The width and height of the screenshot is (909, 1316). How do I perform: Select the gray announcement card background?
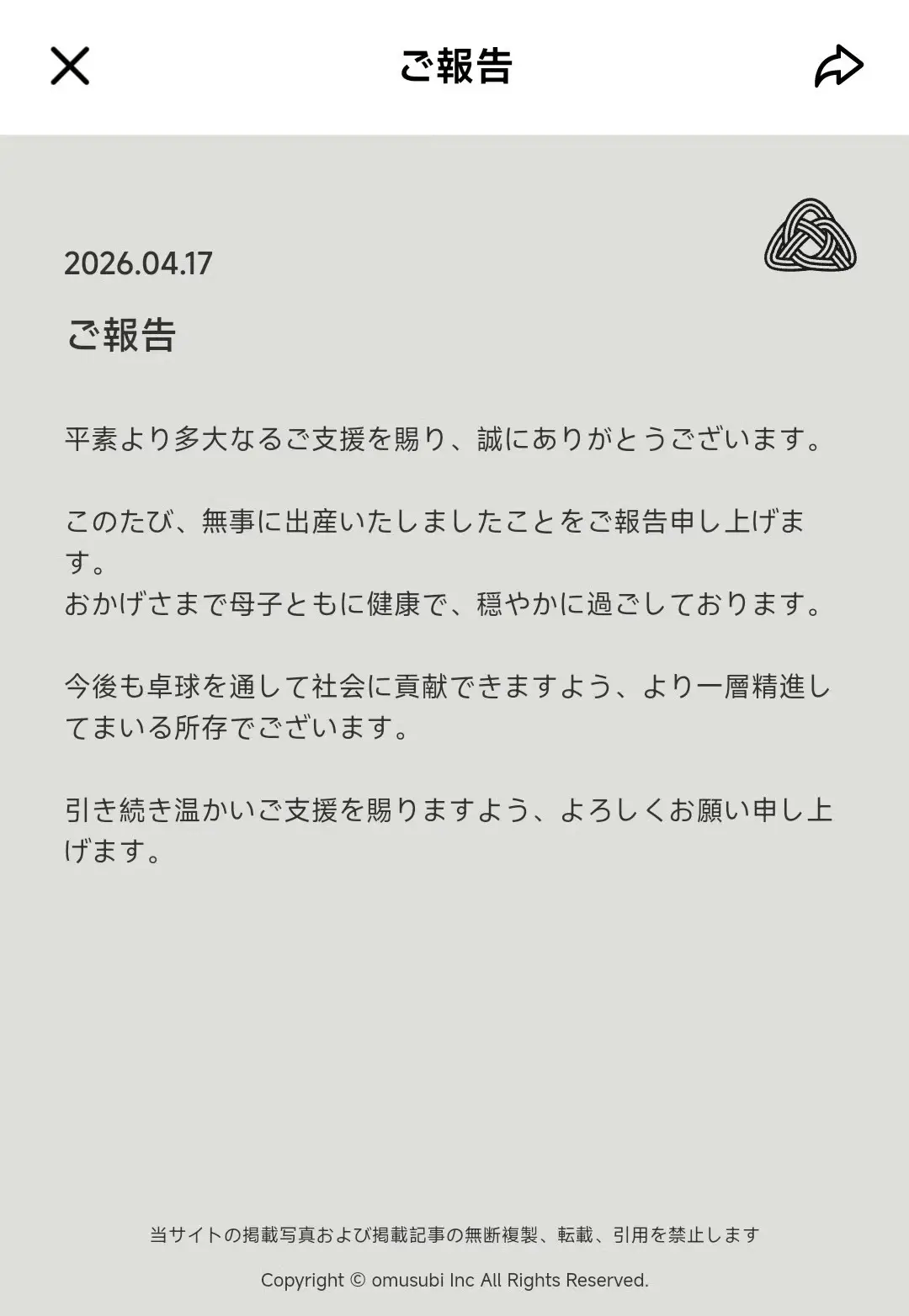(x=454, y=1010)
